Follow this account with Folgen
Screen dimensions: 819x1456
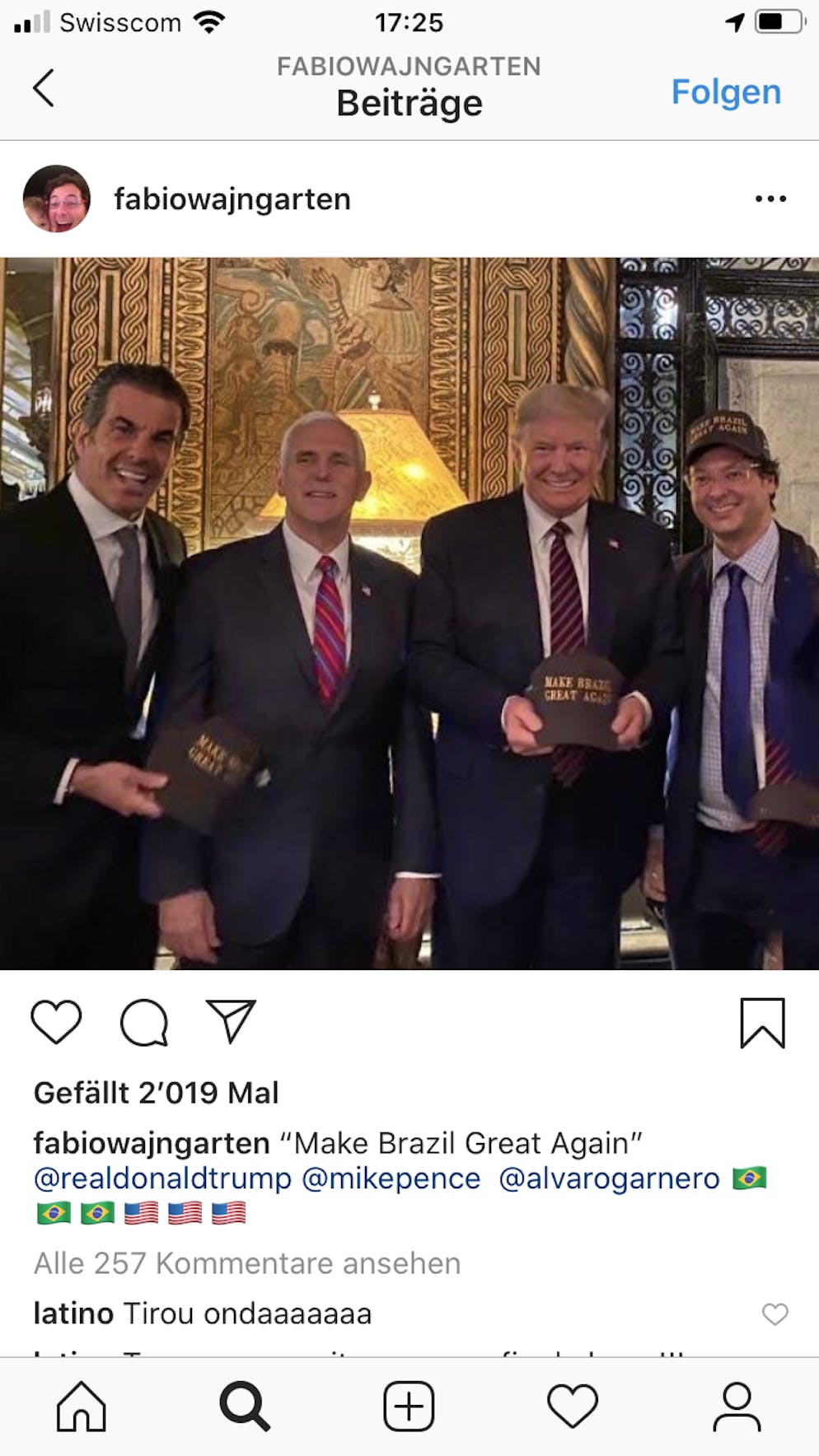725,91
